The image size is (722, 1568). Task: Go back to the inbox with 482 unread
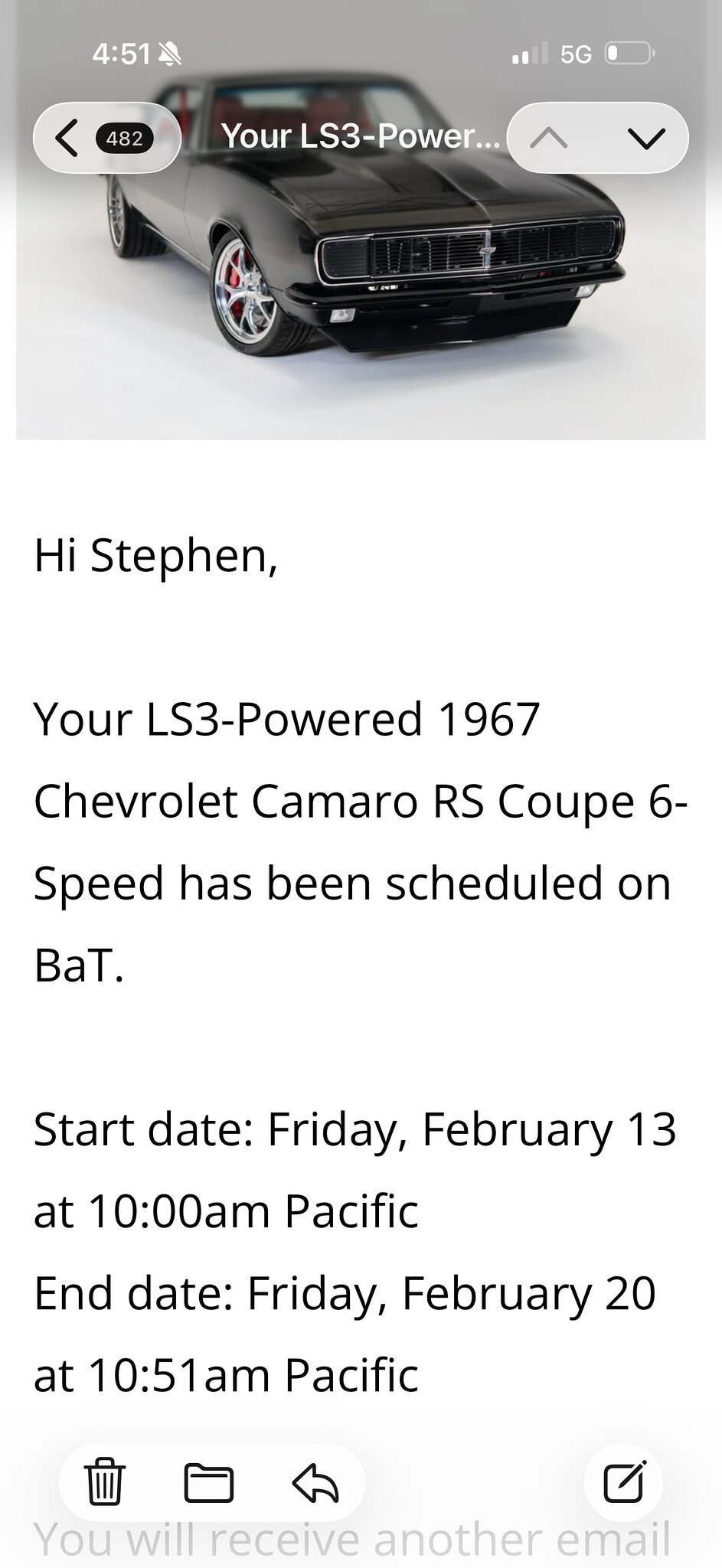(105, 138)
